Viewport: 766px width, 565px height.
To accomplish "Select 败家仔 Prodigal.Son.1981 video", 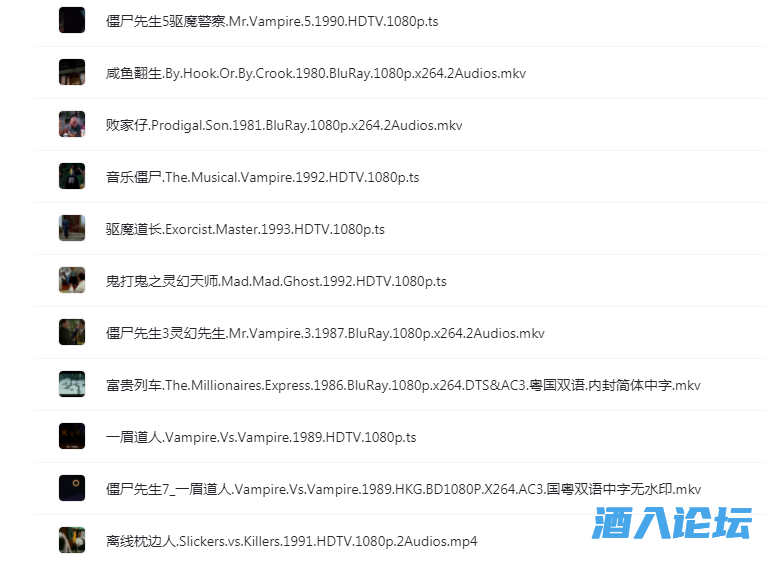I will (284, 125).
